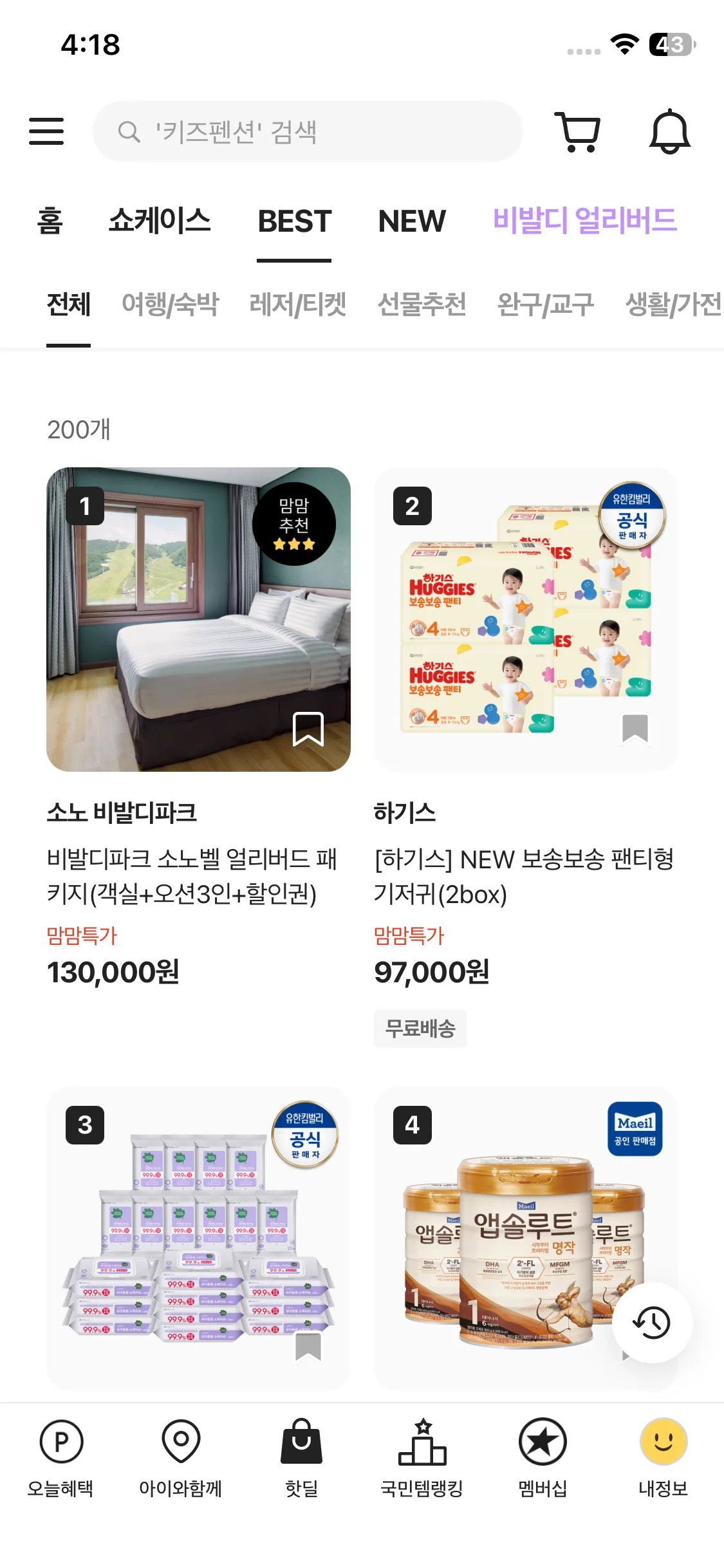Switch to the 쇼케이스 tab
This screenshot has width=724, height=1568.
tap(160, 221)
